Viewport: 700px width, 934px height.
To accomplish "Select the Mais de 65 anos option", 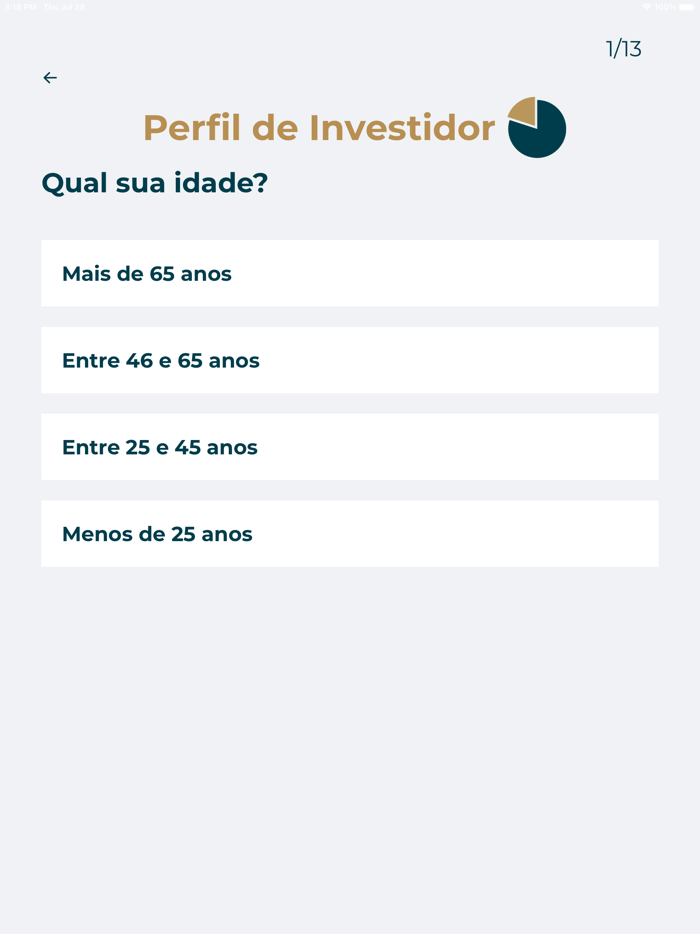I will coord(349,273).
